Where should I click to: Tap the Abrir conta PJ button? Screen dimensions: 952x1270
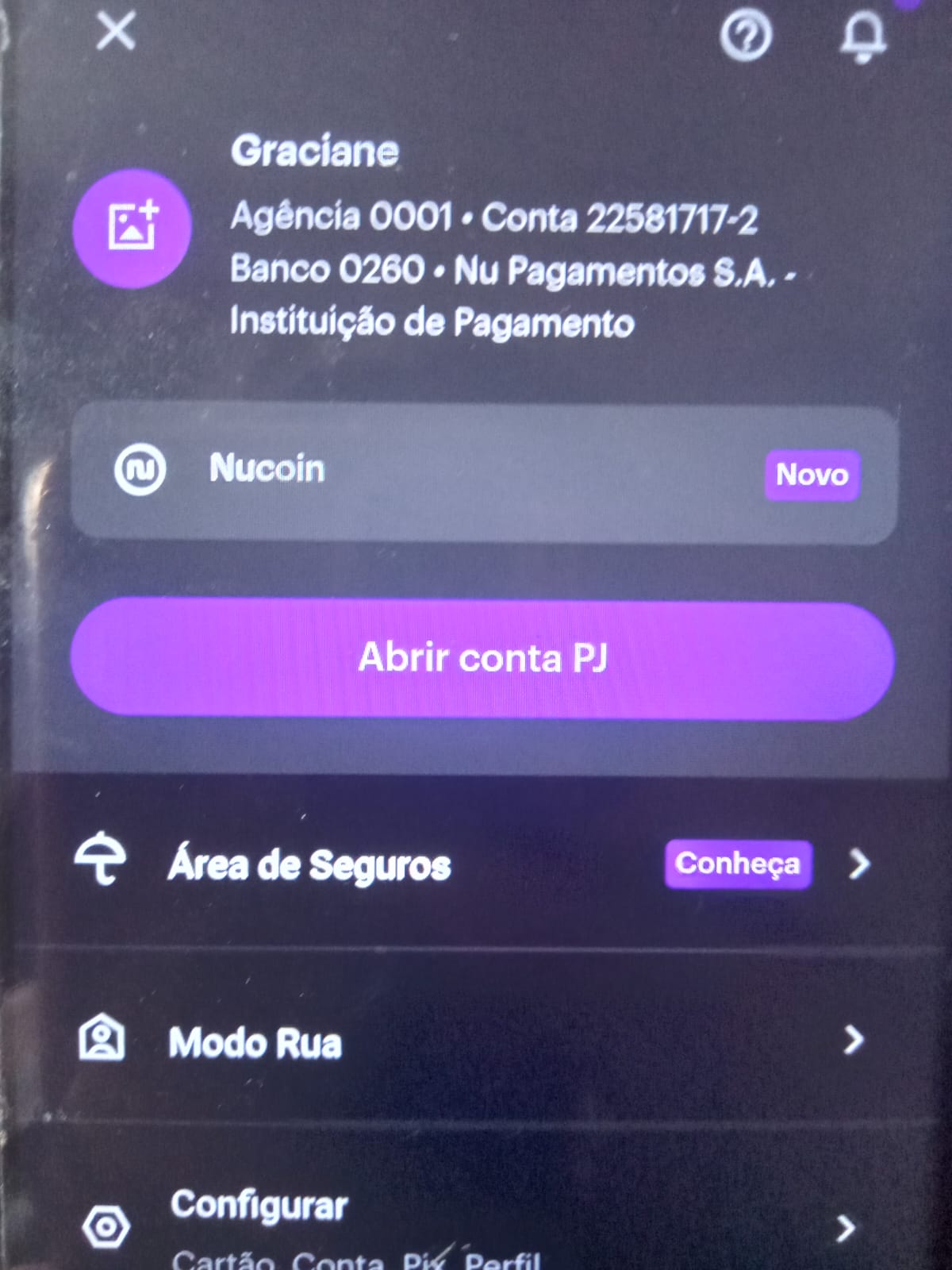(x=482, y=659)
